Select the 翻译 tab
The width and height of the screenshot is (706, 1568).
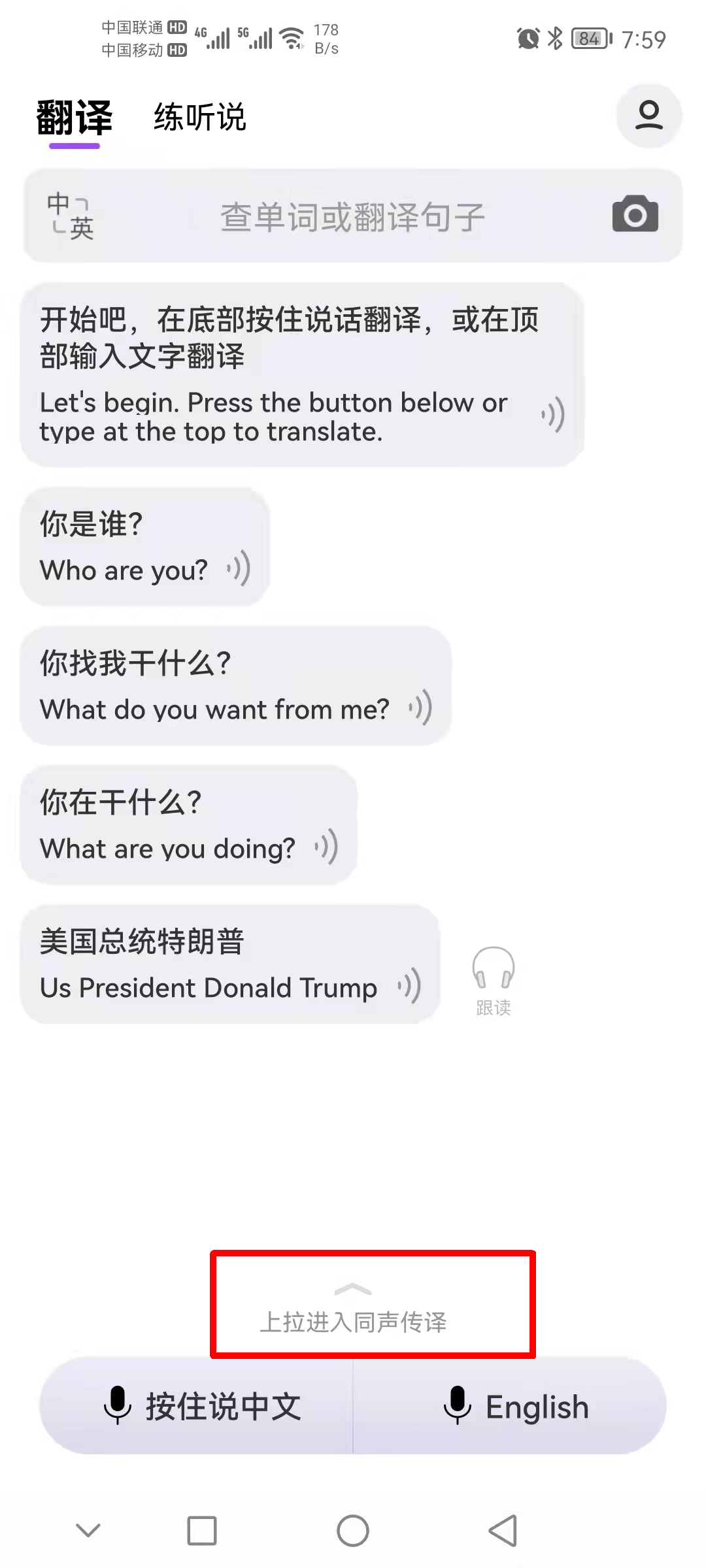[x=74, y=118]
